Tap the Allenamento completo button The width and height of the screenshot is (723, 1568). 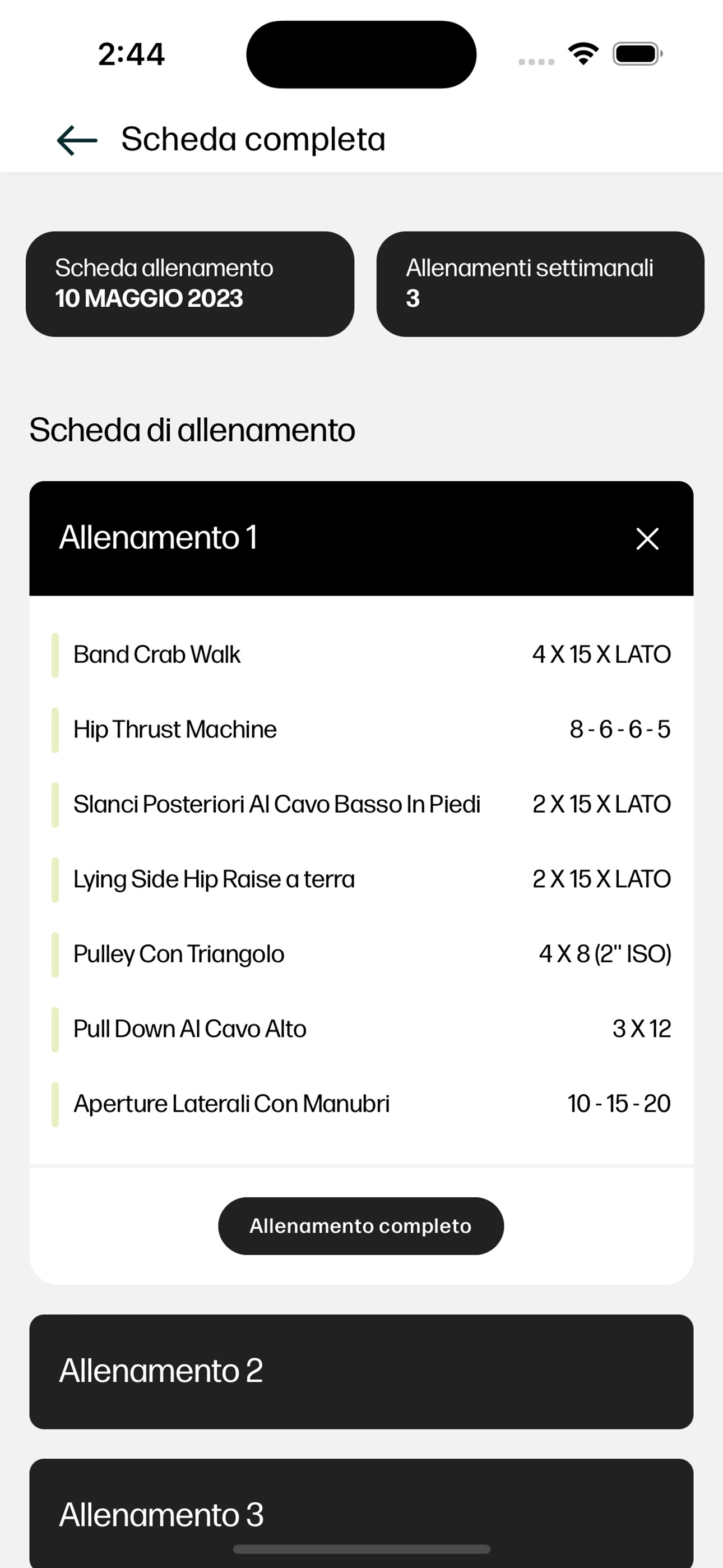coord(361,1226)
